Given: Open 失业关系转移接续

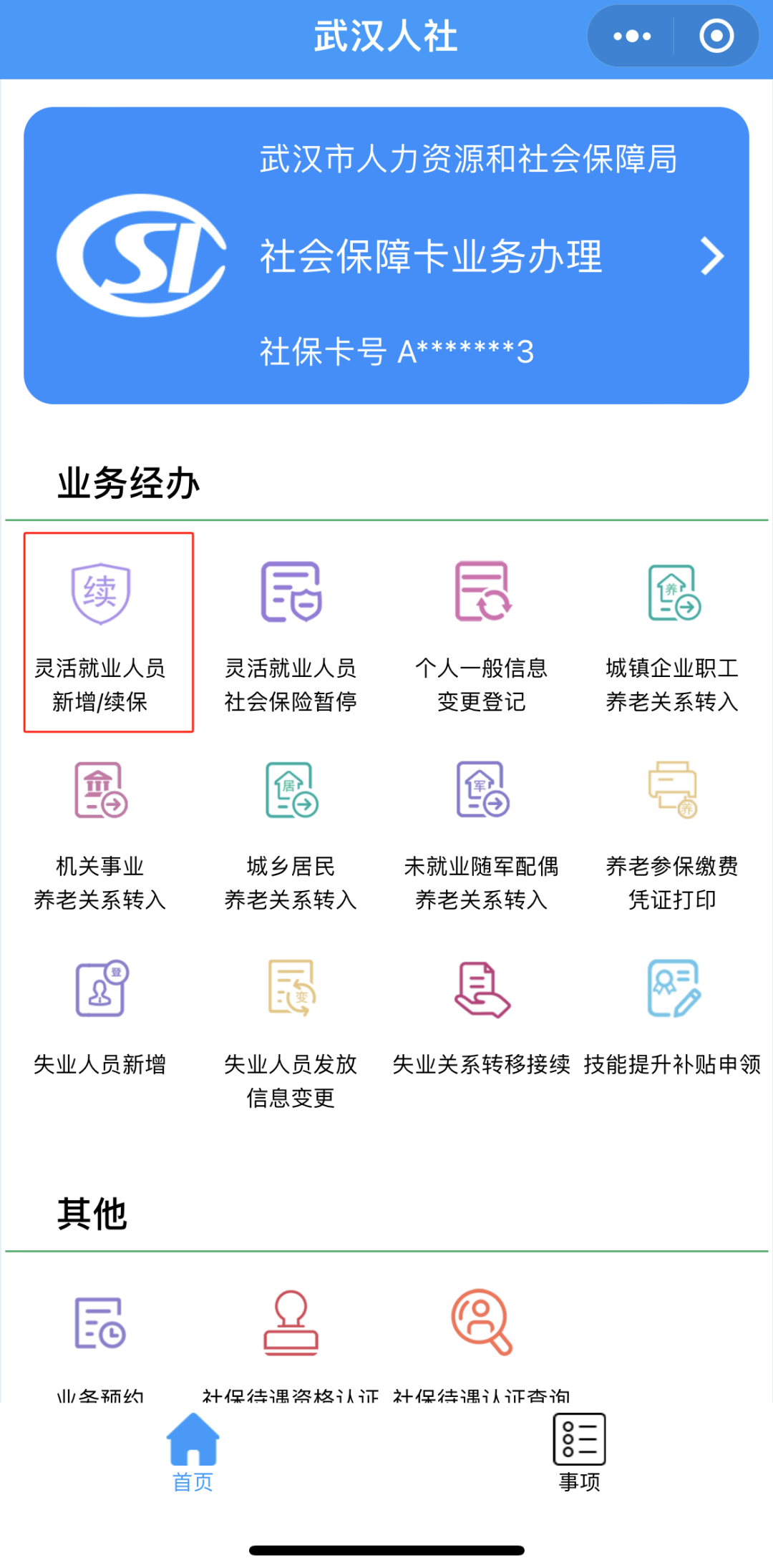Looking at the screenshot, I should pos(482,1016).
